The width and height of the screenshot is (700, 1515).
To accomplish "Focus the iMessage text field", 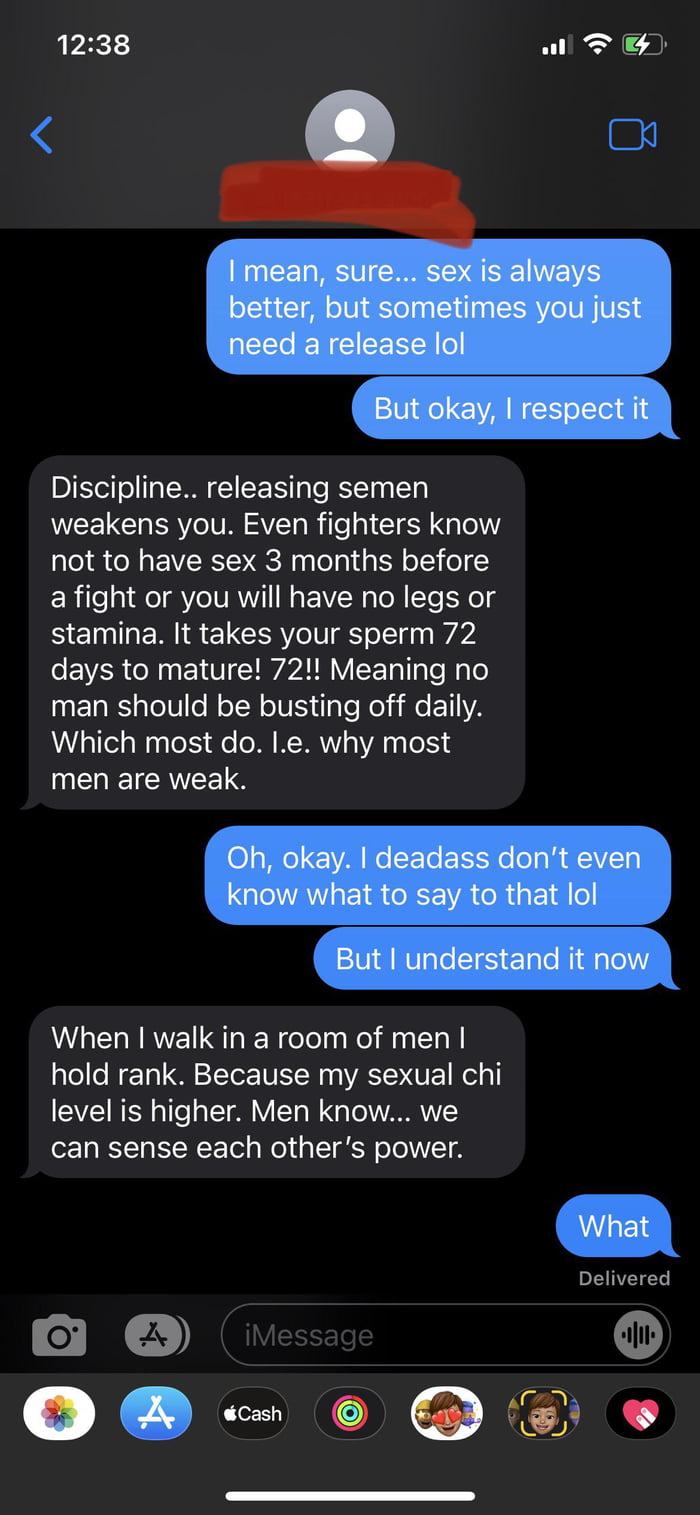I will pos(410,1335).
